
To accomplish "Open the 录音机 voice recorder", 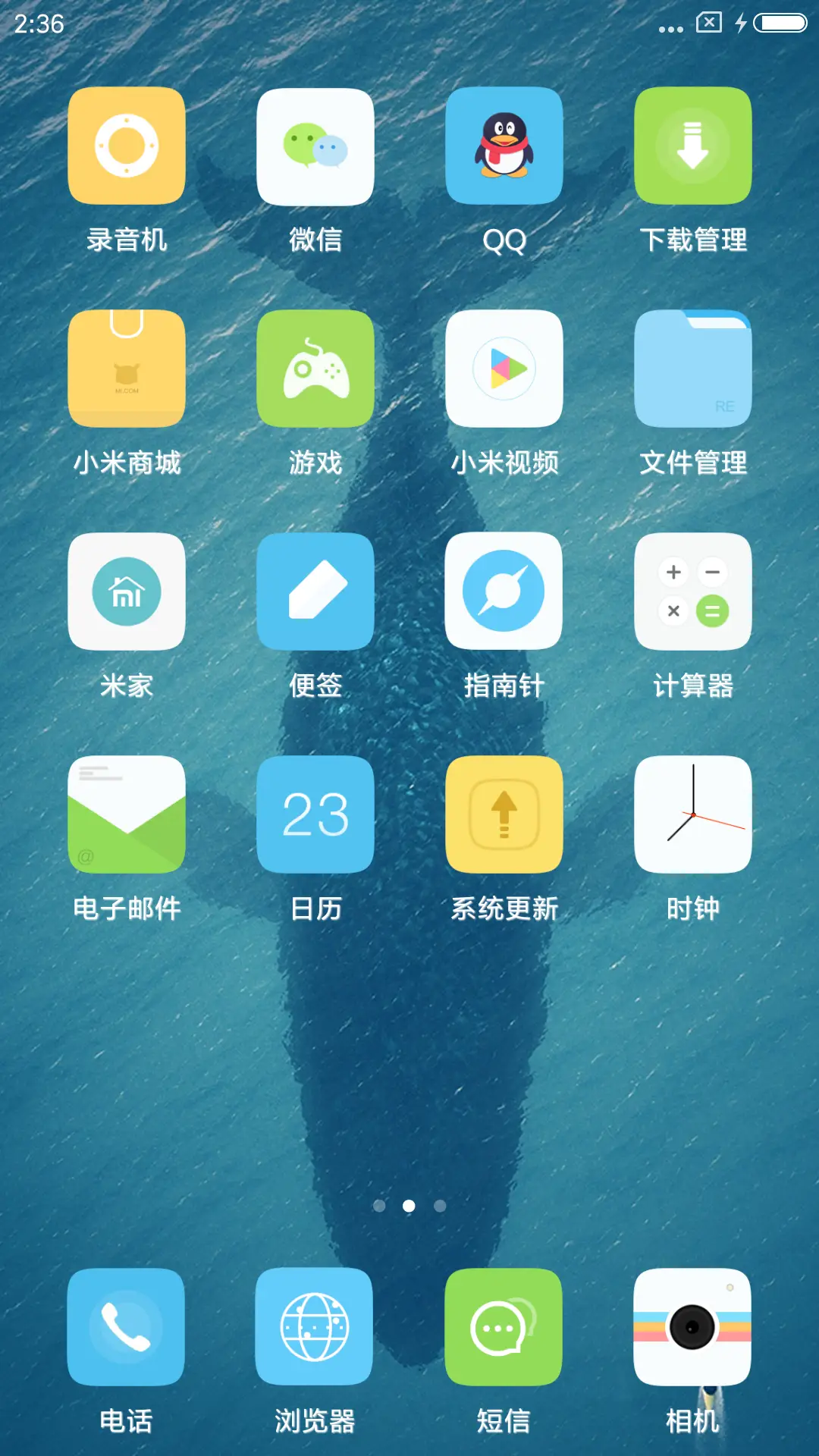I will coord(126,146).
